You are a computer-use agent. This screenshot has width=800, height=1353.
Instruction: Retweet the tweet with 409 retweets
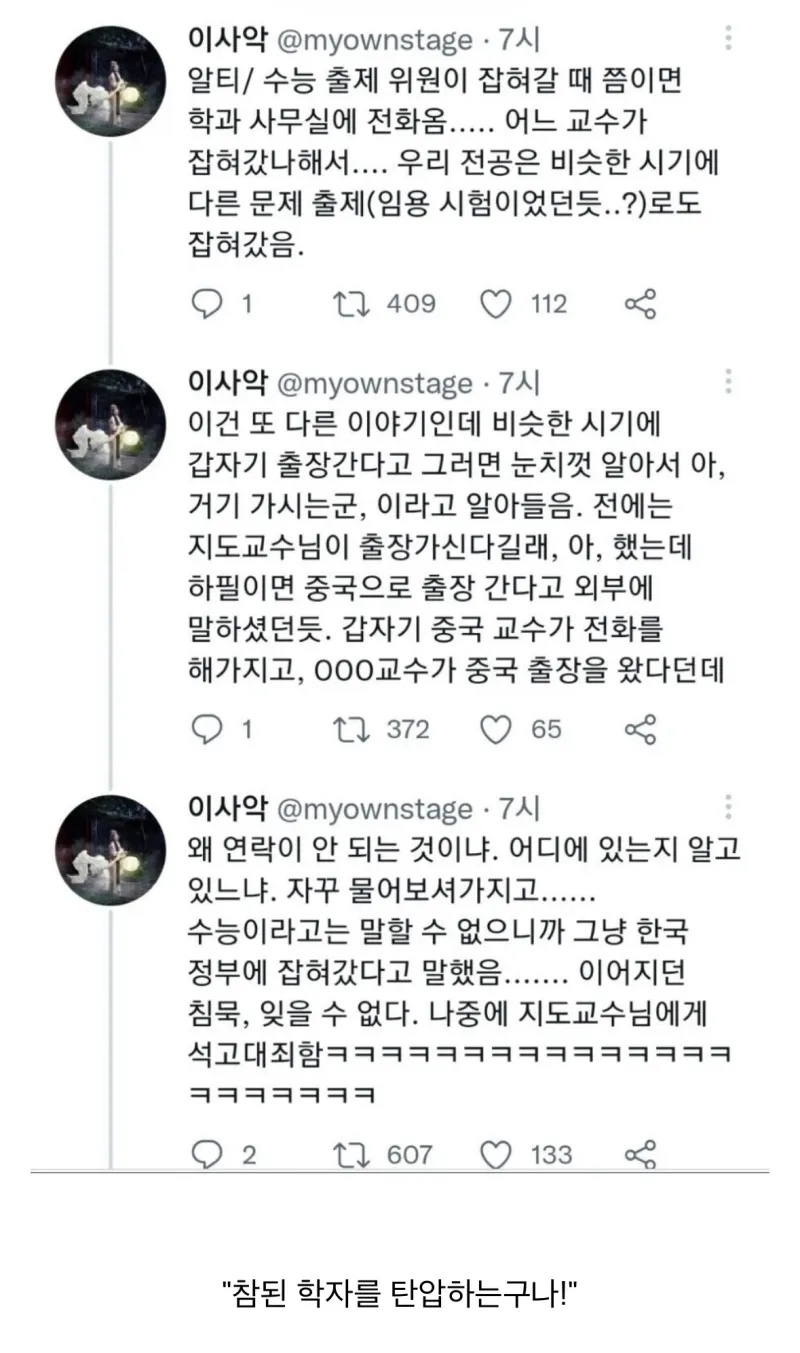[352, 304]
